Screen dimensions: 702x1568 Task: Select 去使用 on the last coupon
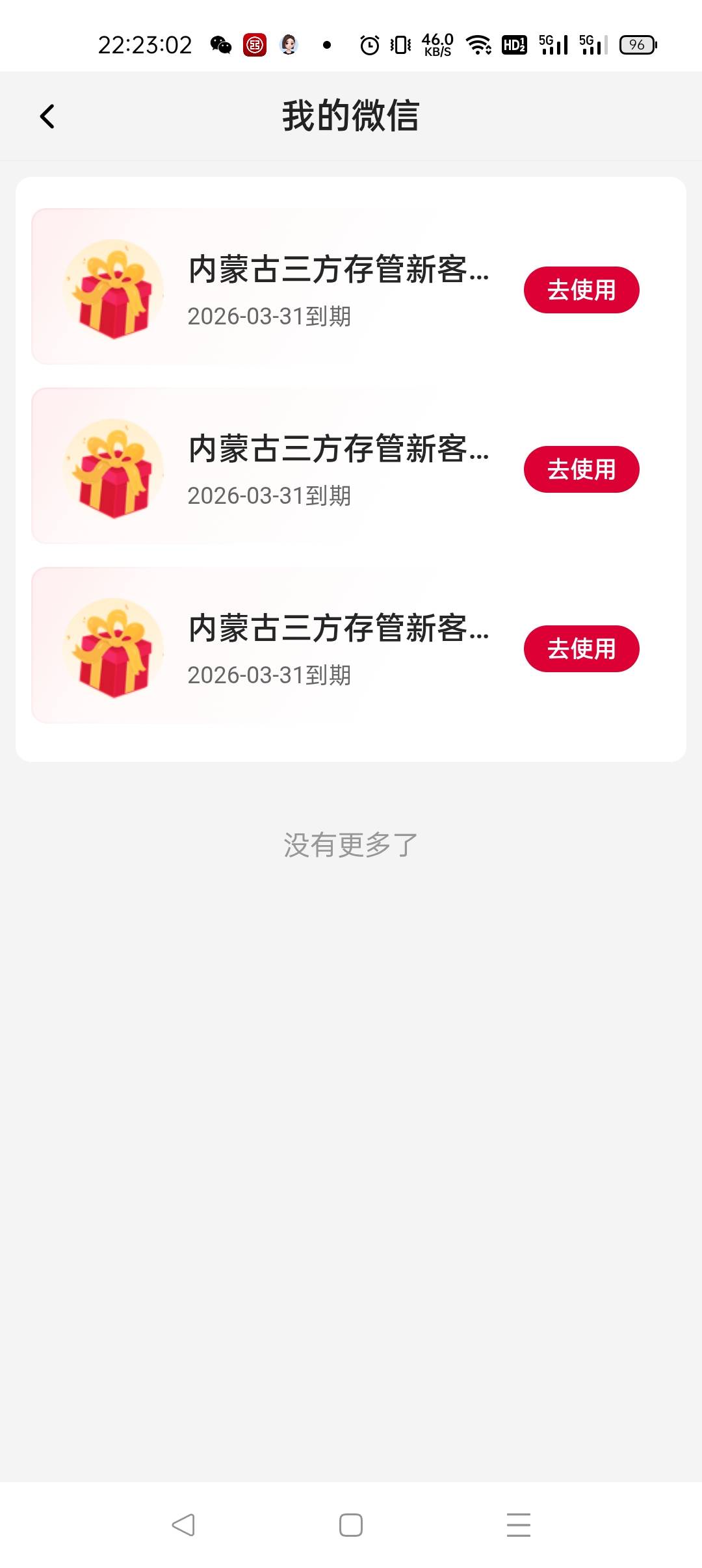[x=581, y=649]
